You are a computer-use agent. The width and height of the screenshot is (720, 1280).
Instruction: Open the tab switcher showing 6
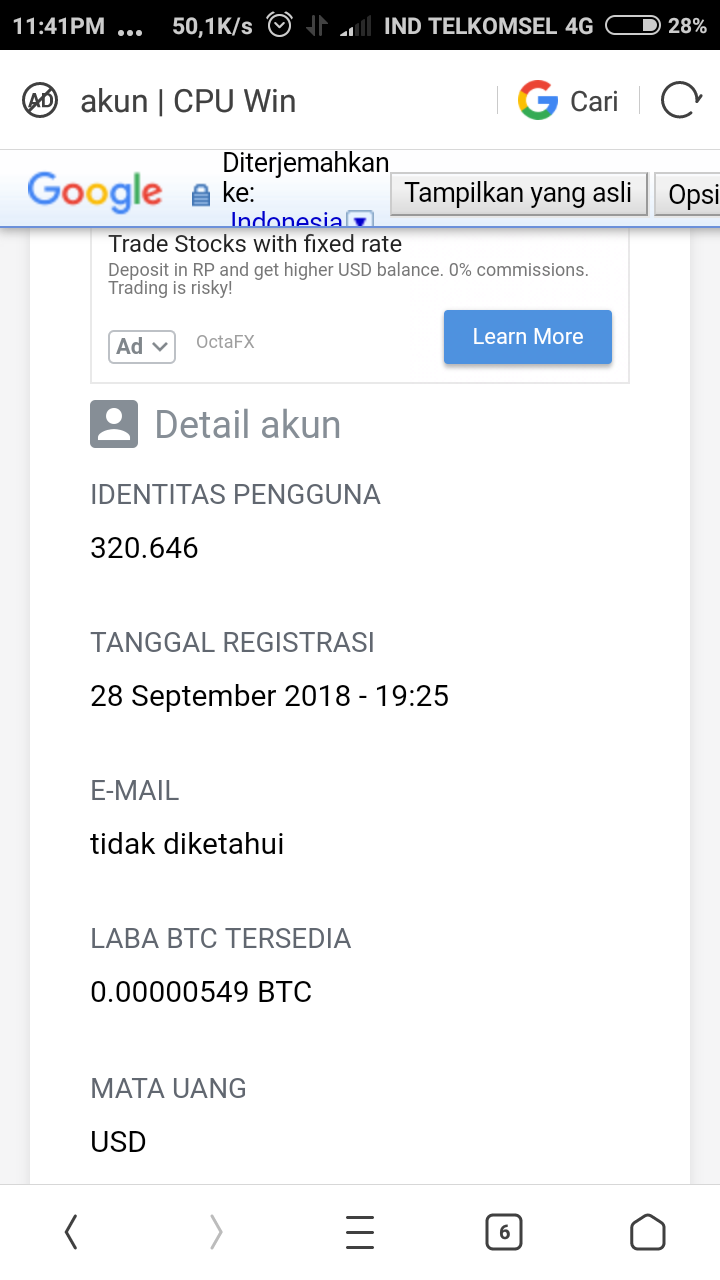[x=504, y=1232]
